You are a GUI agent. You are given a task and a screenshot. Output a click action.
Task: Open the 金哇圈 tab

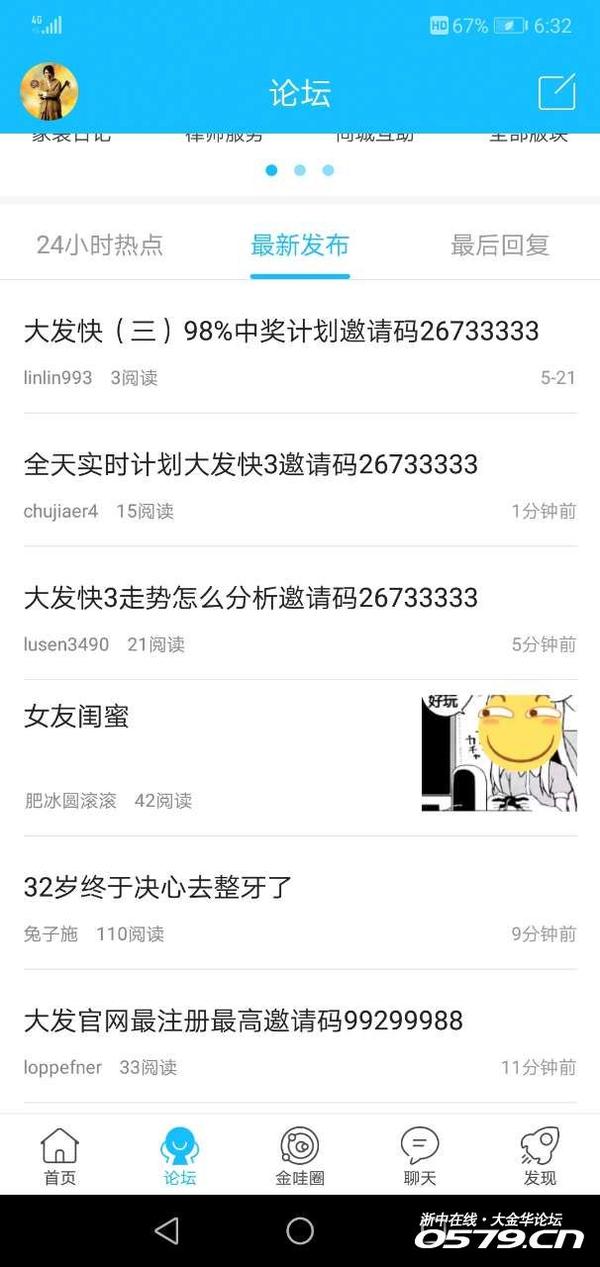(x=300, y=1156)
